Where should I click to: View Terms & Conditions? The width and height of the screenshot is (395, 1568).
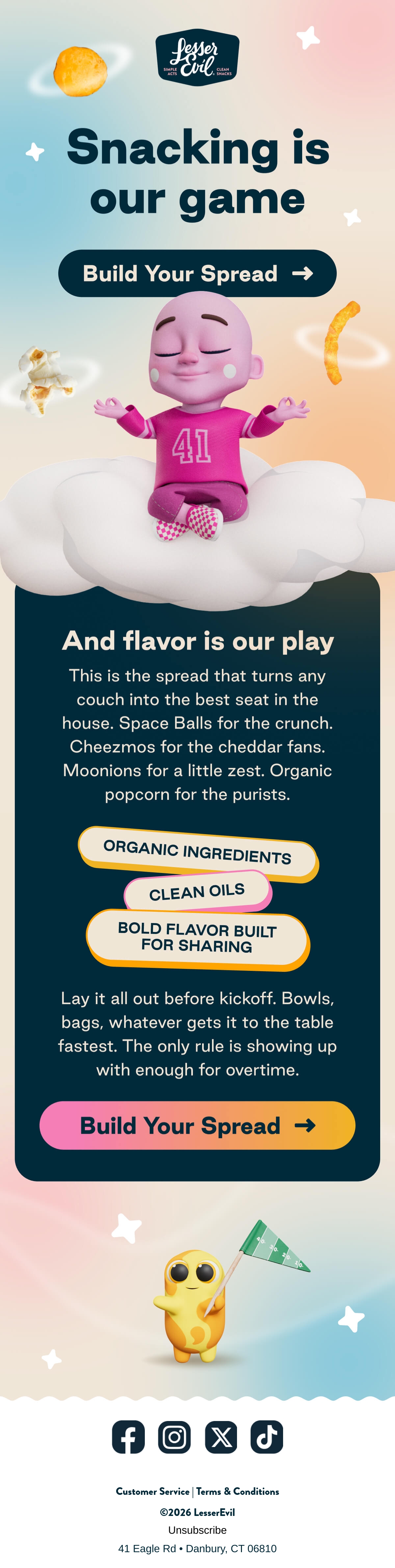point(238,1491)
